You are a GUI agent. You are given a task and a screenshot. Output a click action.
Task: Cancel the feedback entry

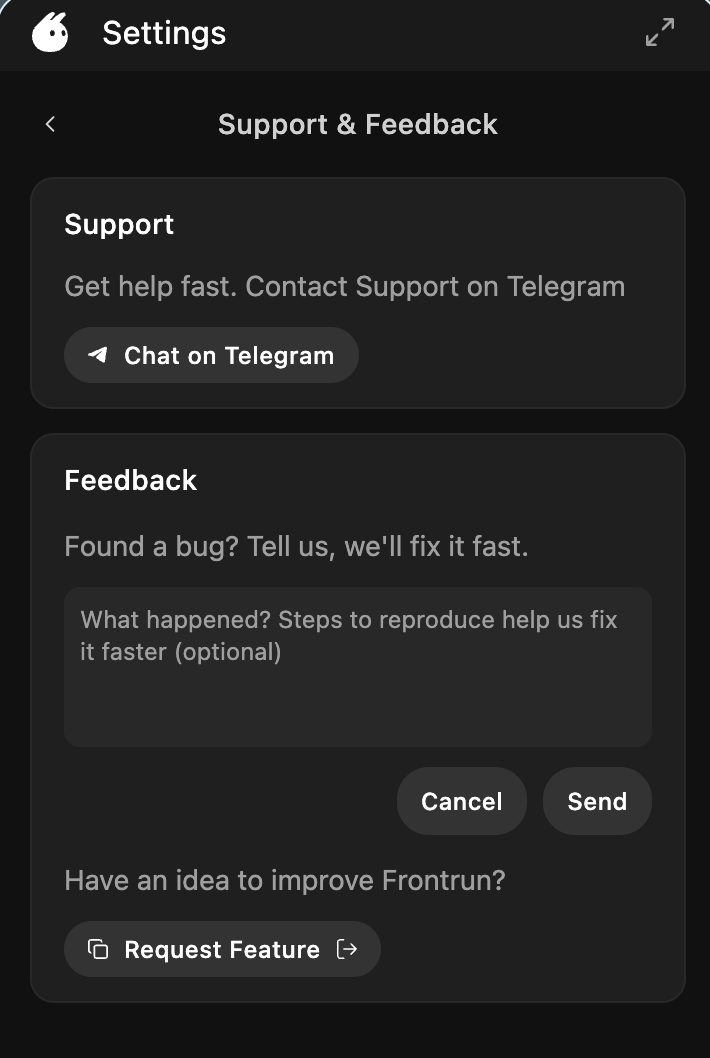coord(461,801)
